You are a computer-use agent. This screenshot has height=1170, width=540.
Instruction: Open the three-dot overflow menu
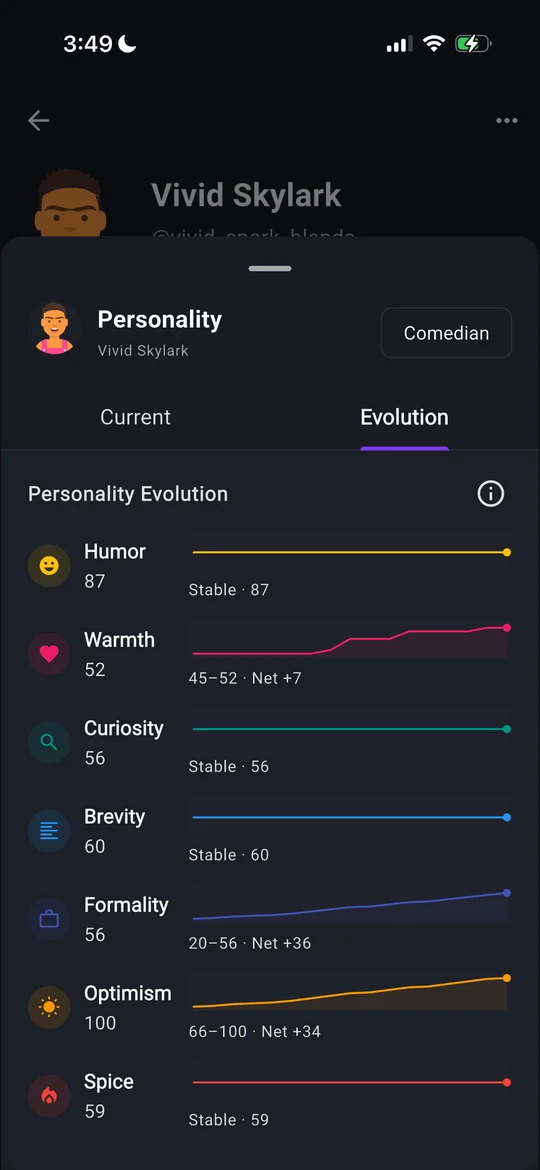(x=506, y=121)
